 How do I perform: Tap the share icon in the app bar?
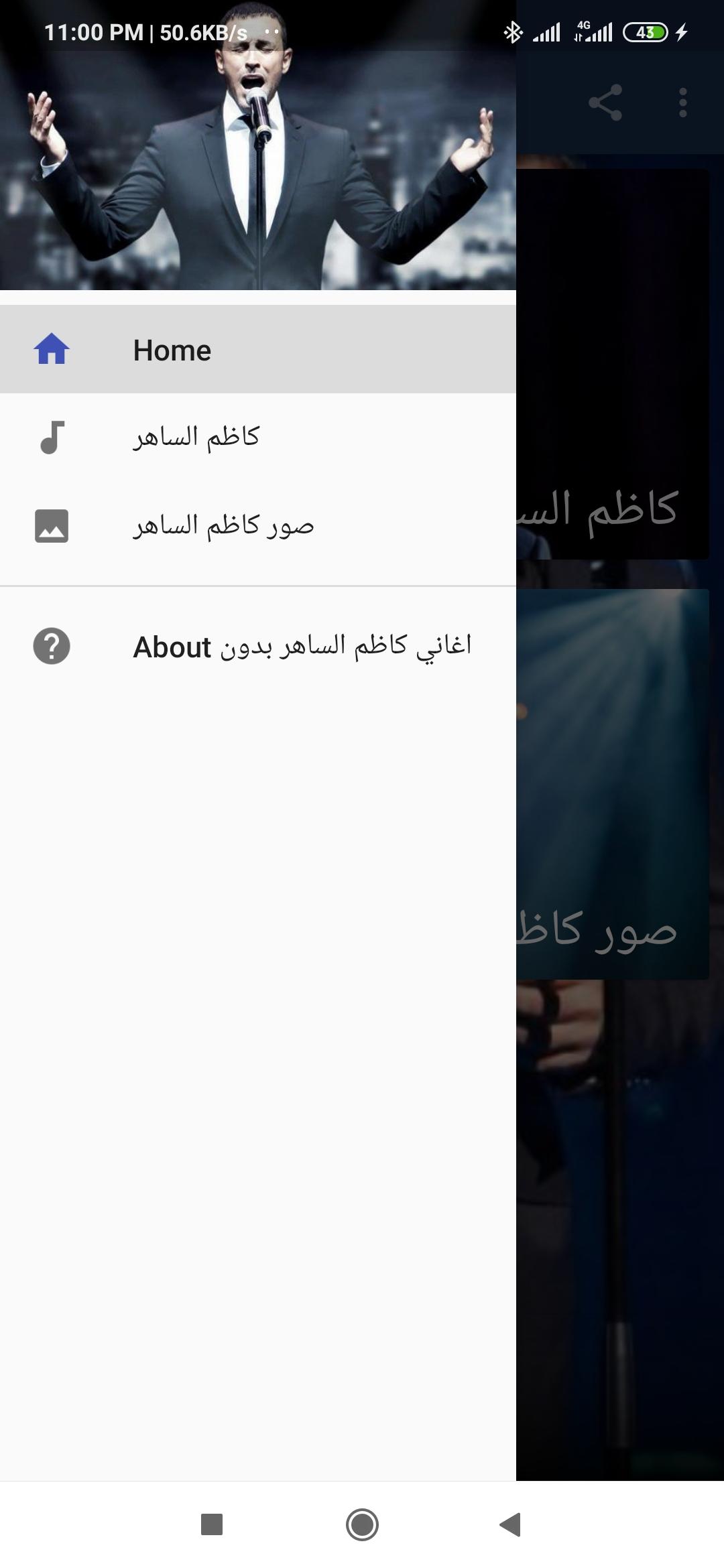pos(605,103)
